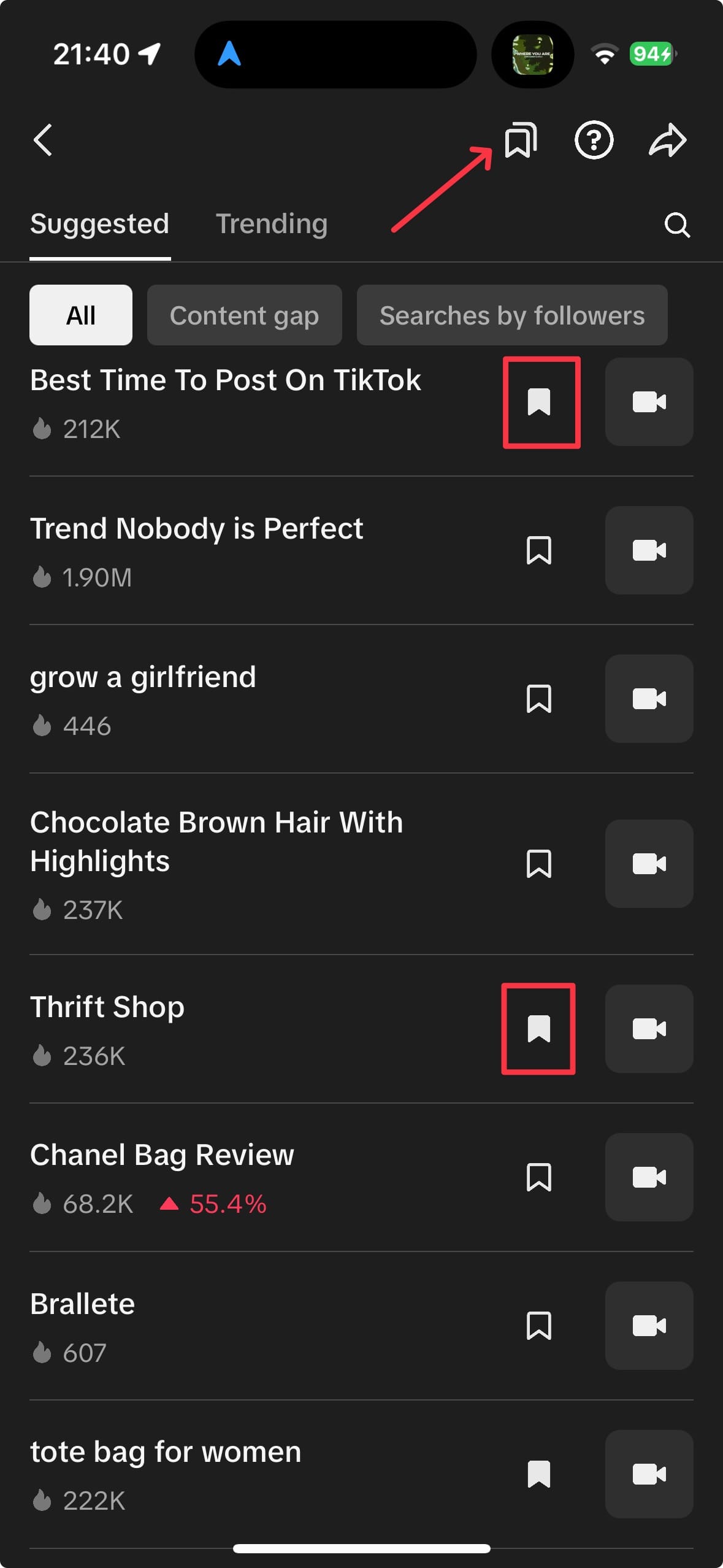Go back using the top-left arrow
This screenshot has width=723, height=1568.
click(x=43, y=140)
